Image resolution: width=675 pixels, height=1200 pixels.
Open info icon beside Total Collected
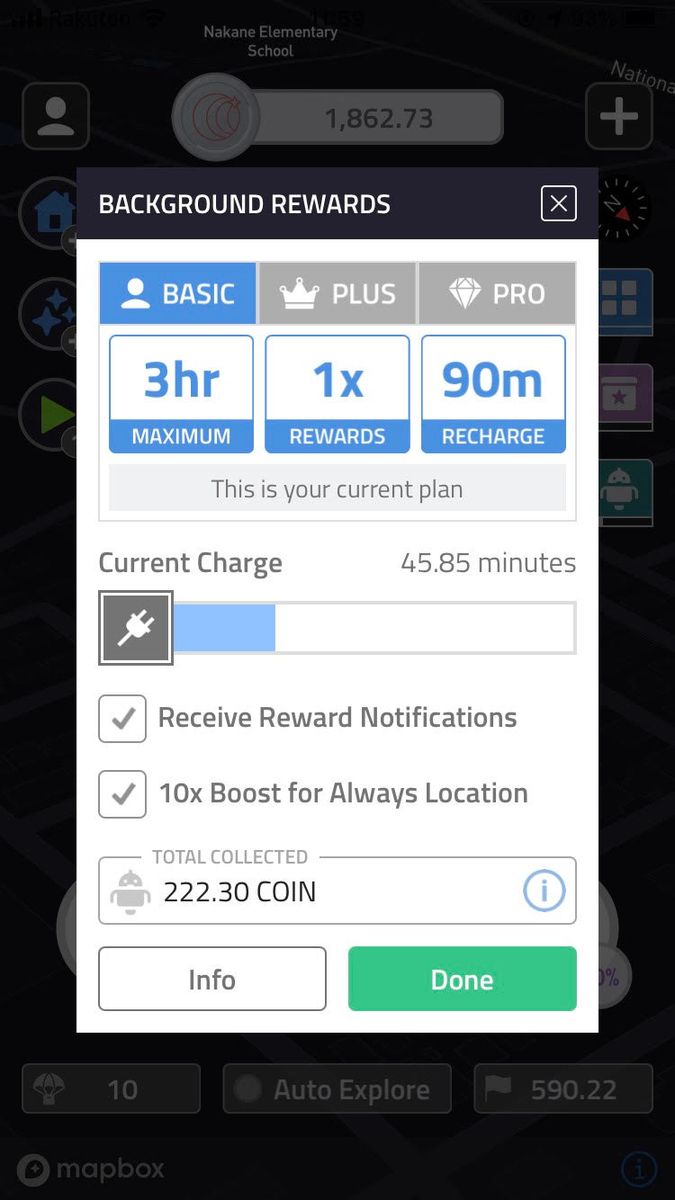pos(544,890)
